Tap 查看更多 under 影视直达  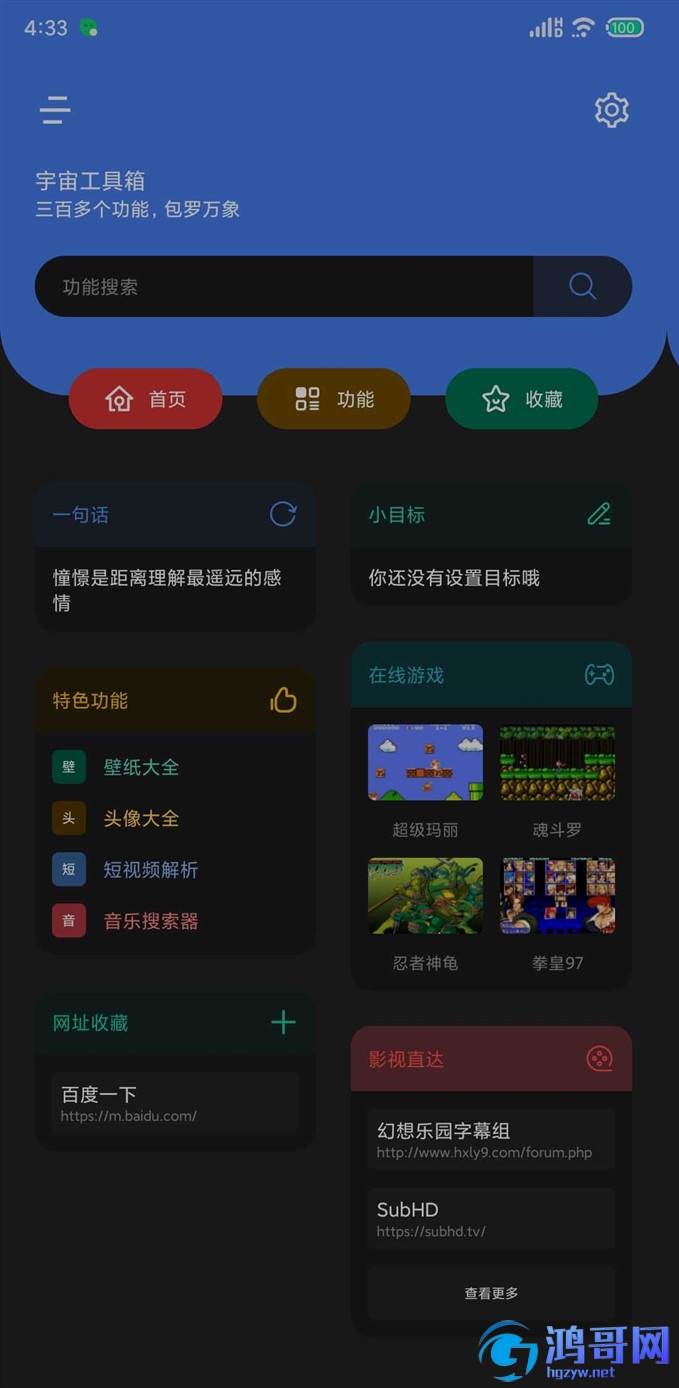491,1293
